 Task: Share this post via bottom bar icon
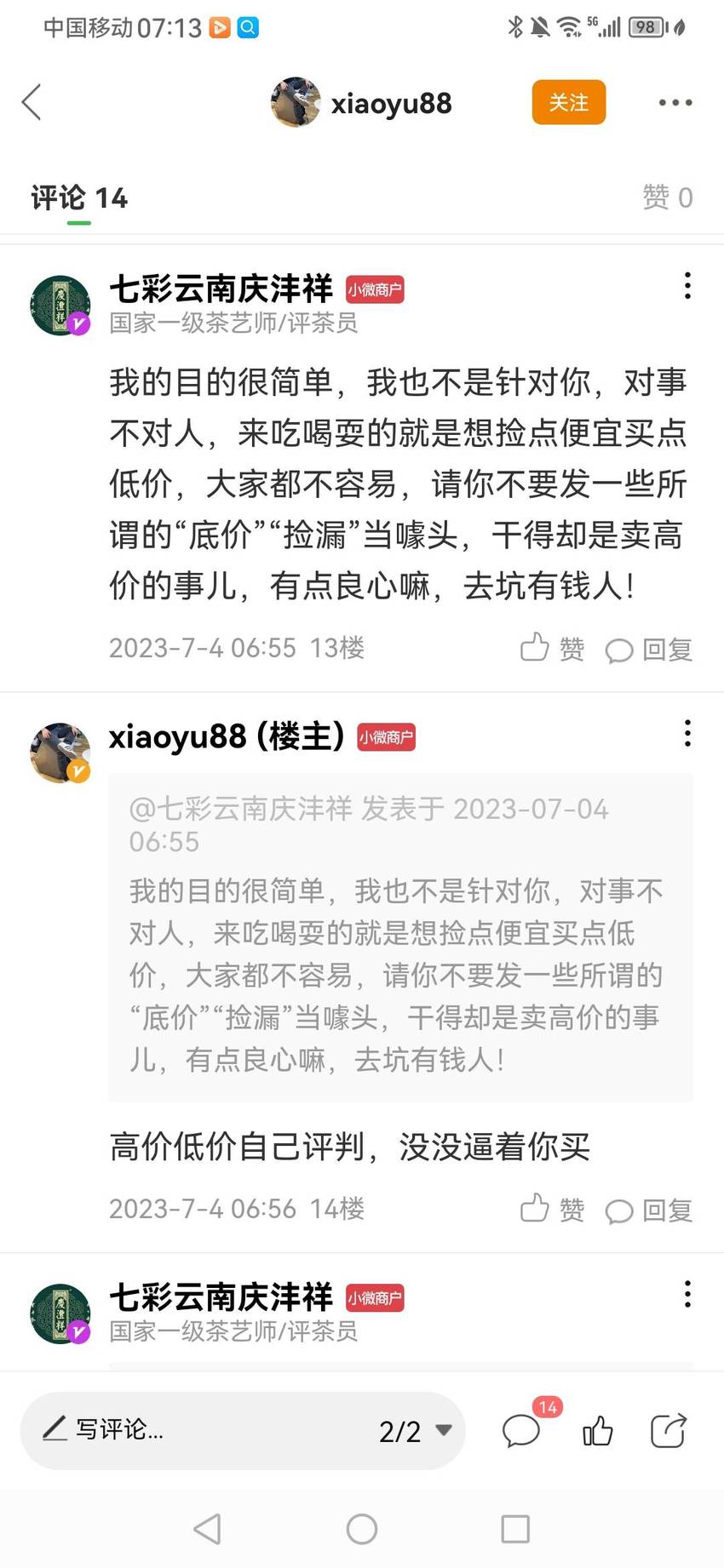[669, 1431]
